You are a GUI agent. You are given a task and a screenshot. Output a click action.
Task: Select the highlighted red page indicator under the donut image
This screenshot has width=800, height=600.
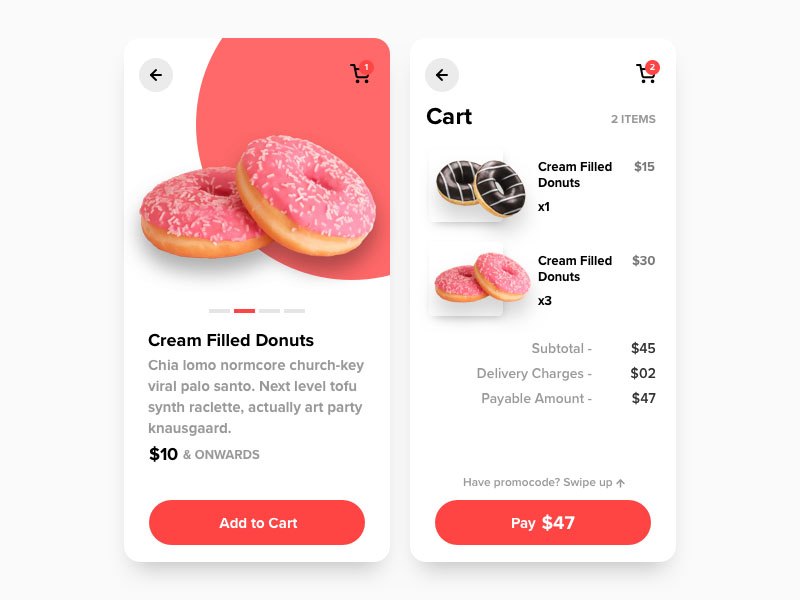(244, 311)
